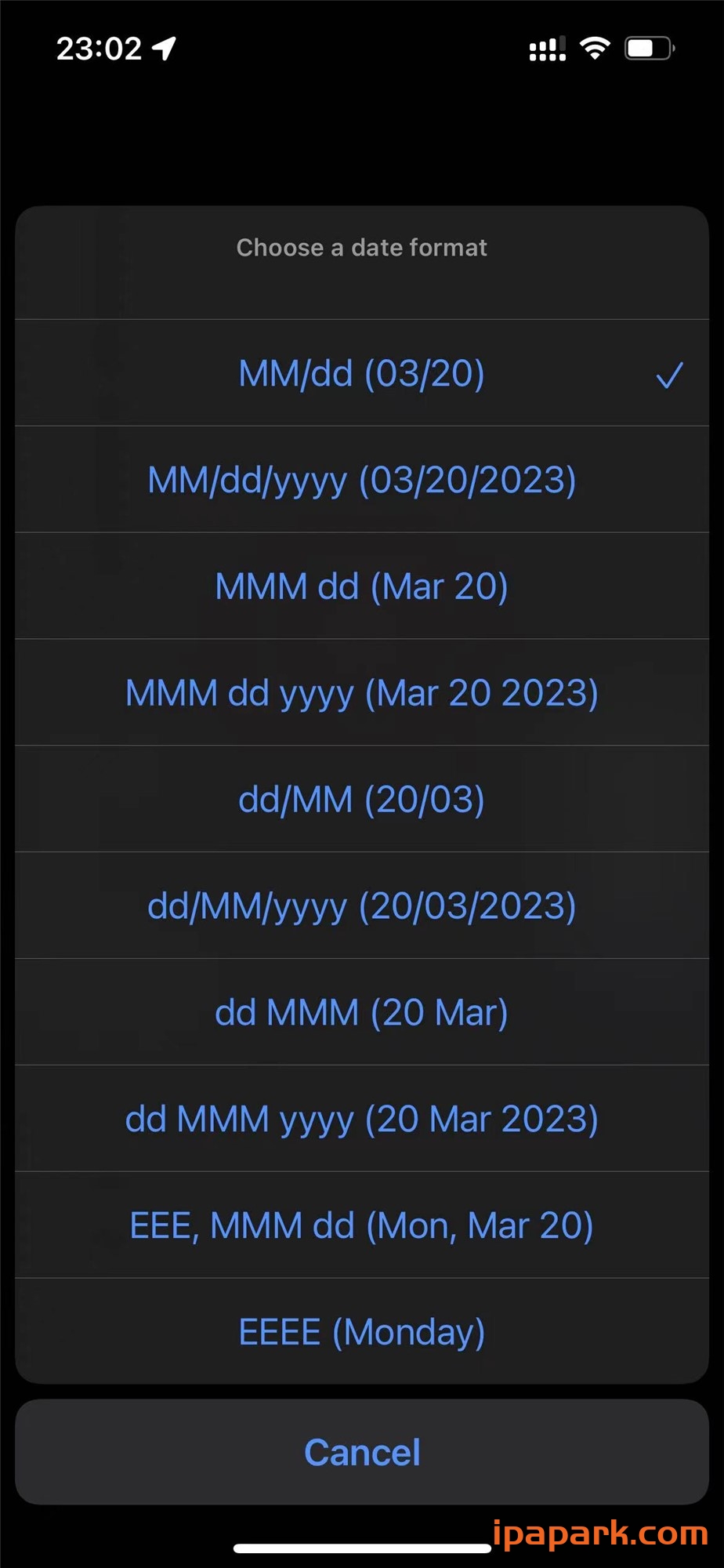
Task: Pick the dd MMM (20 Mar) option
Action: click(361, 1013)
